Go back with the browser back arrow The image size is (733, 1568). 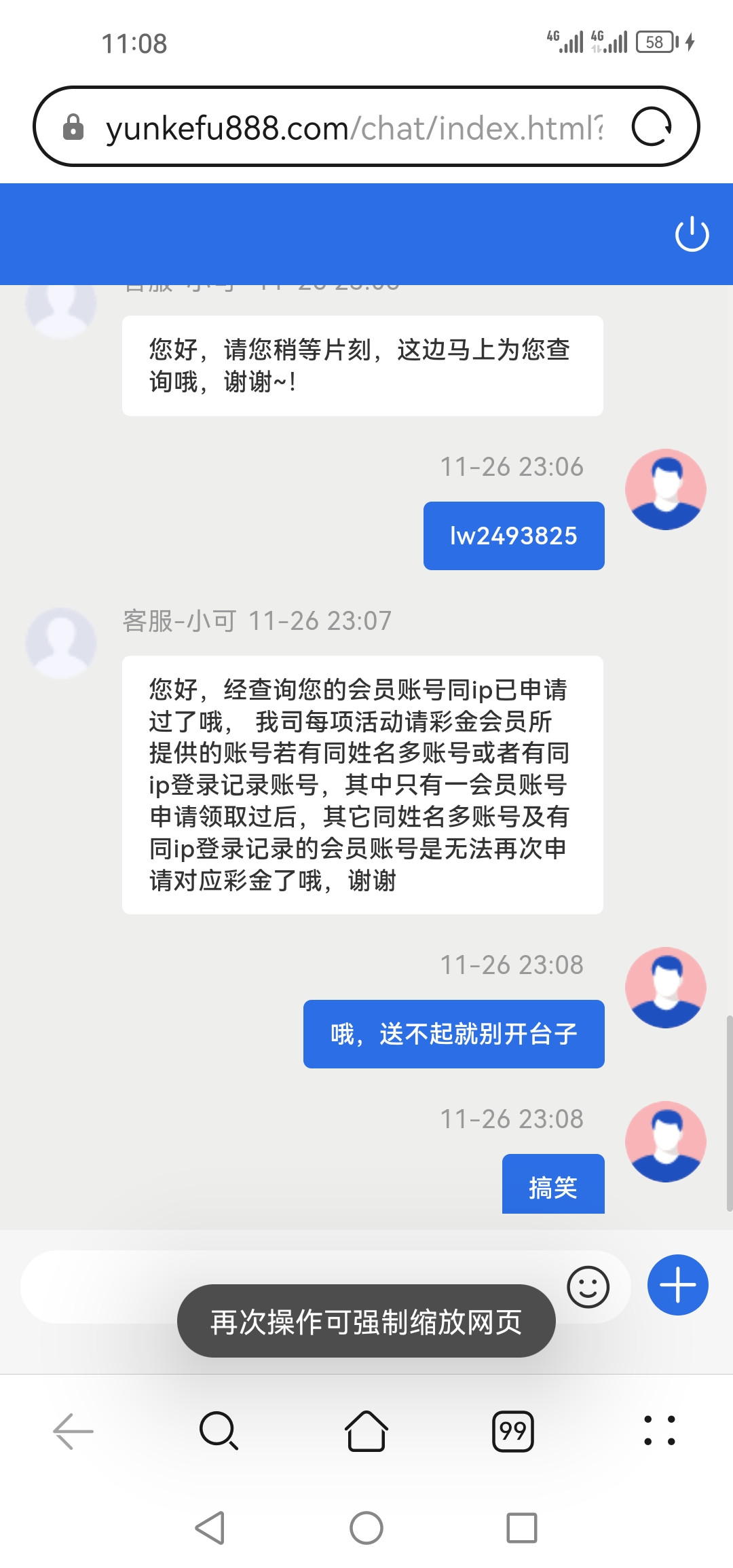(73, 1431)
